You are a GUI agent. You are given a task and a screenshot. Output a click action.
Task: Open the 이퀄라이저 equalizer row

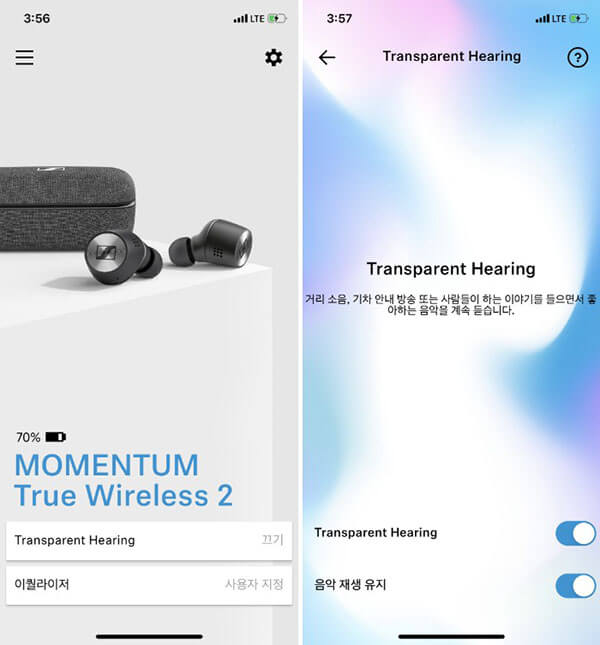pyautogui.click(x=148, y=584)
